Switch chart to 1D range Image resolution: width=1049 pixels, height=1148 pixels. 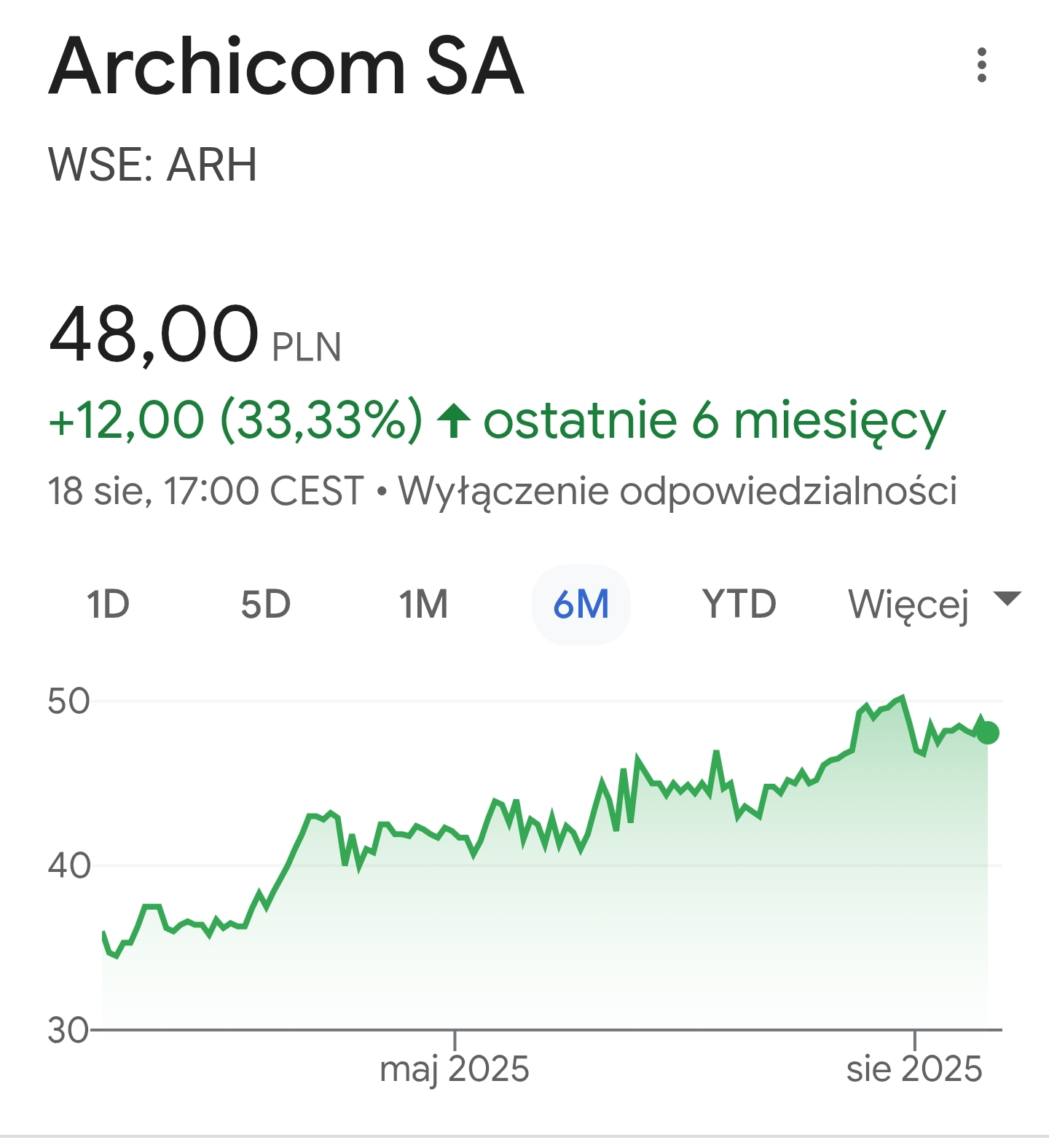[109, 605]
